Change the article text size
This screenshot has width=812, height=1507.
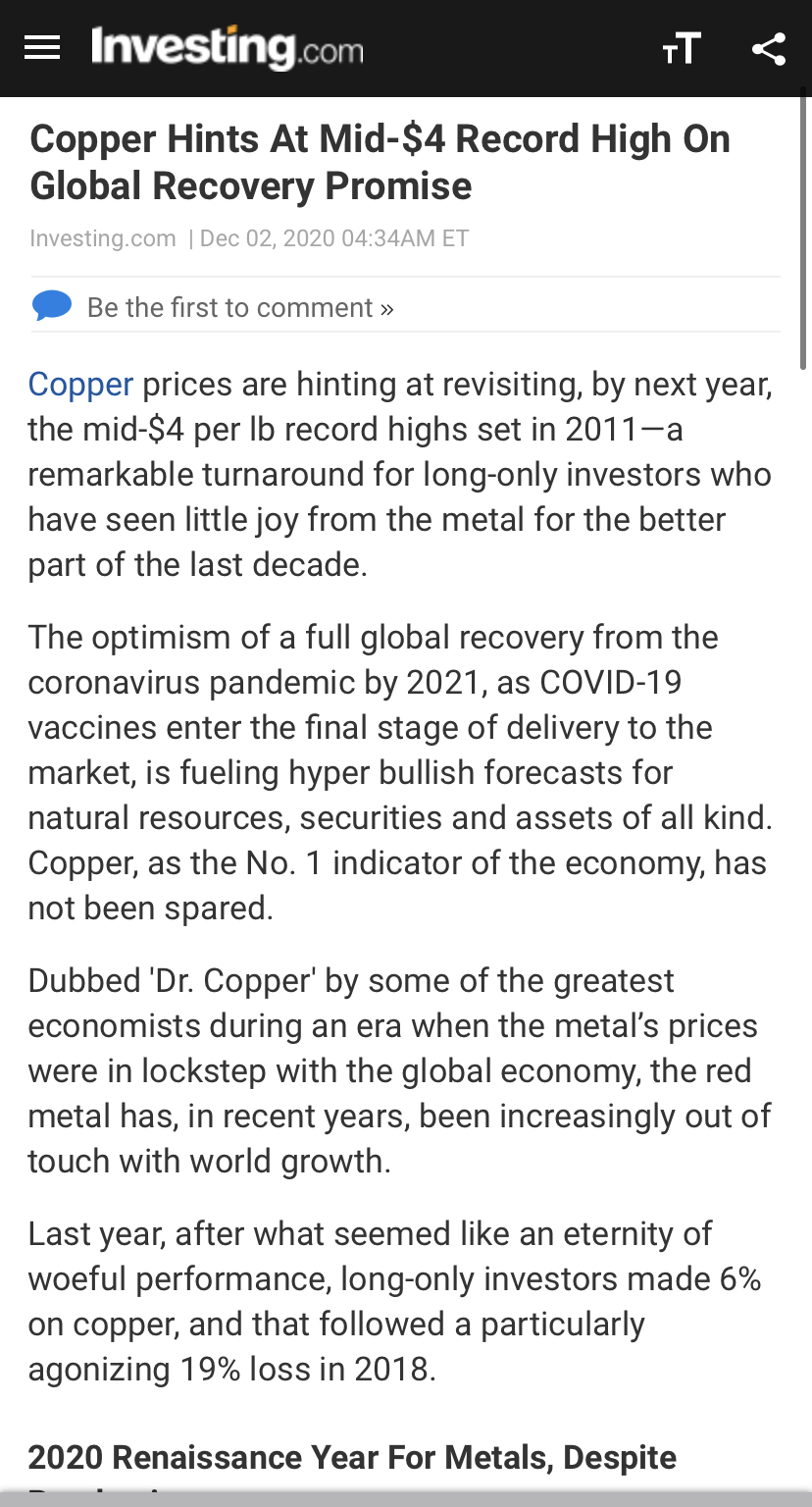tap(682, 48)
